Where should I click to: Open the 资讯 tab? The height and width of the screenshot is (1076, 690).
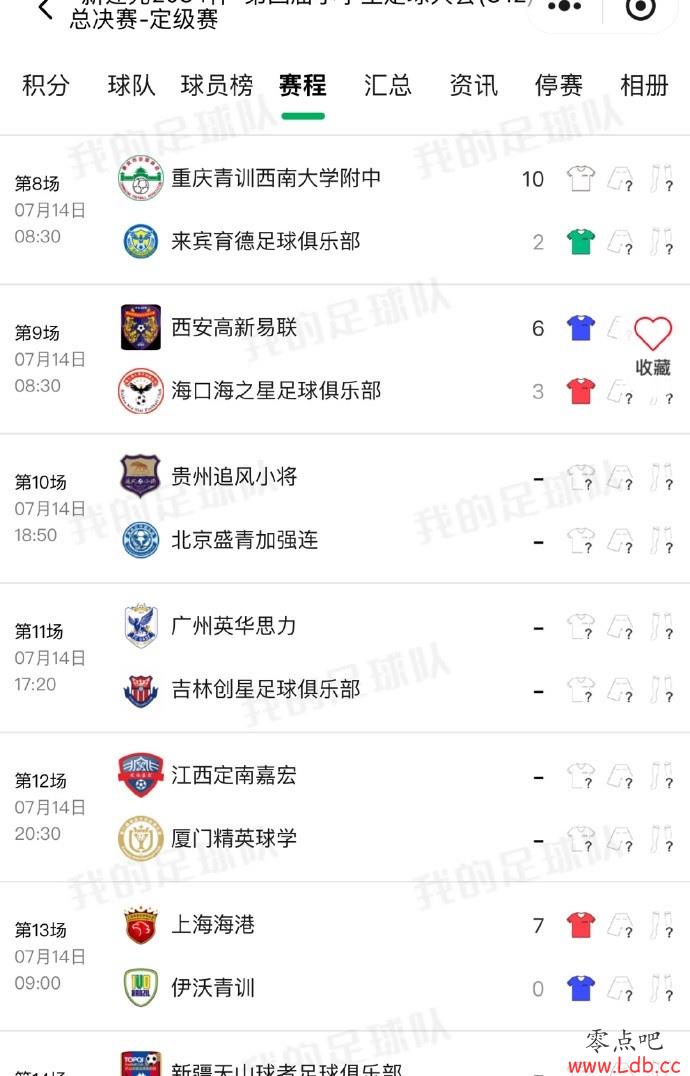473,86
